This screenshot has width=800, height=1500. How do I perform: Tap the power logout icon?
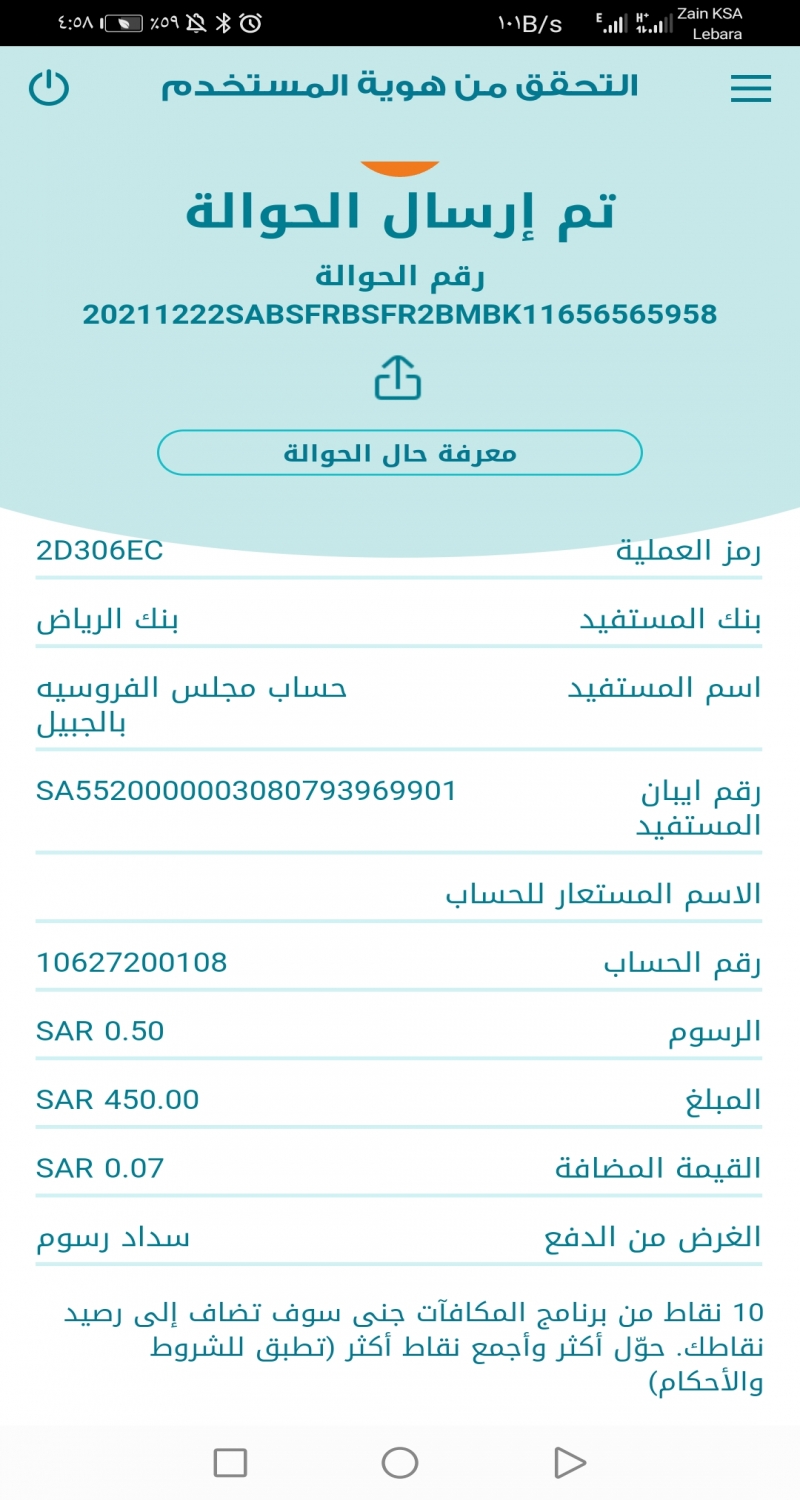pyautogui.click(x=48, y=88)
